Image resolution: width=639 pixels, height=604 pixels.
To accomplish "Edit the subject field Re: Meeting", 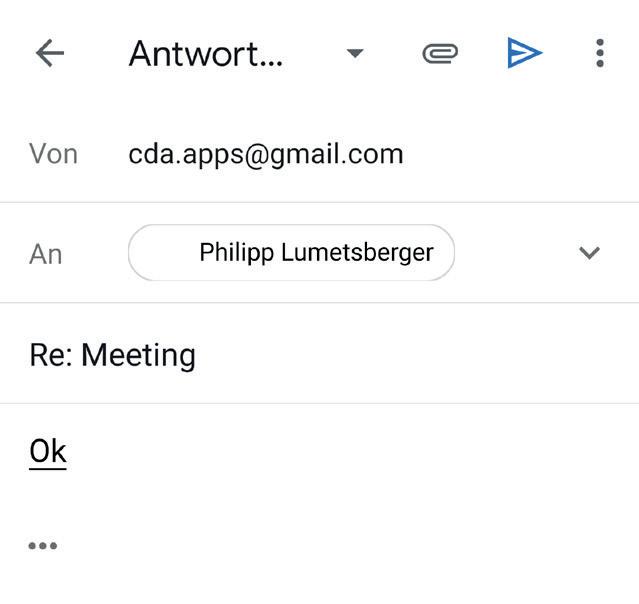I will tap(113, 355).
